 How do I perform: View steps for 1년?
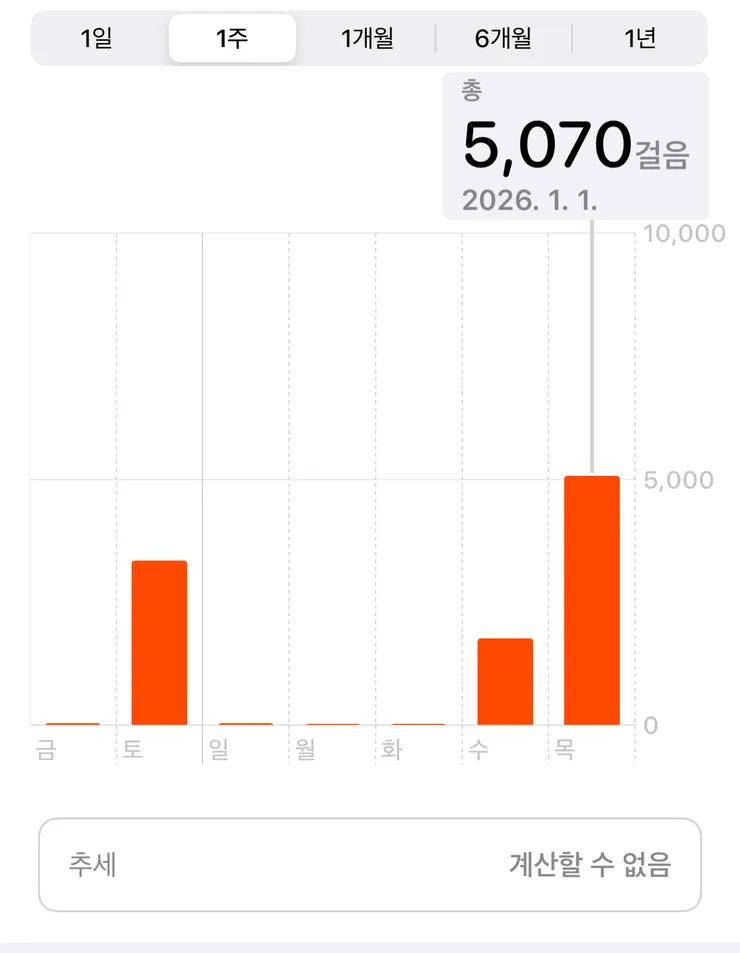point(639,39)
